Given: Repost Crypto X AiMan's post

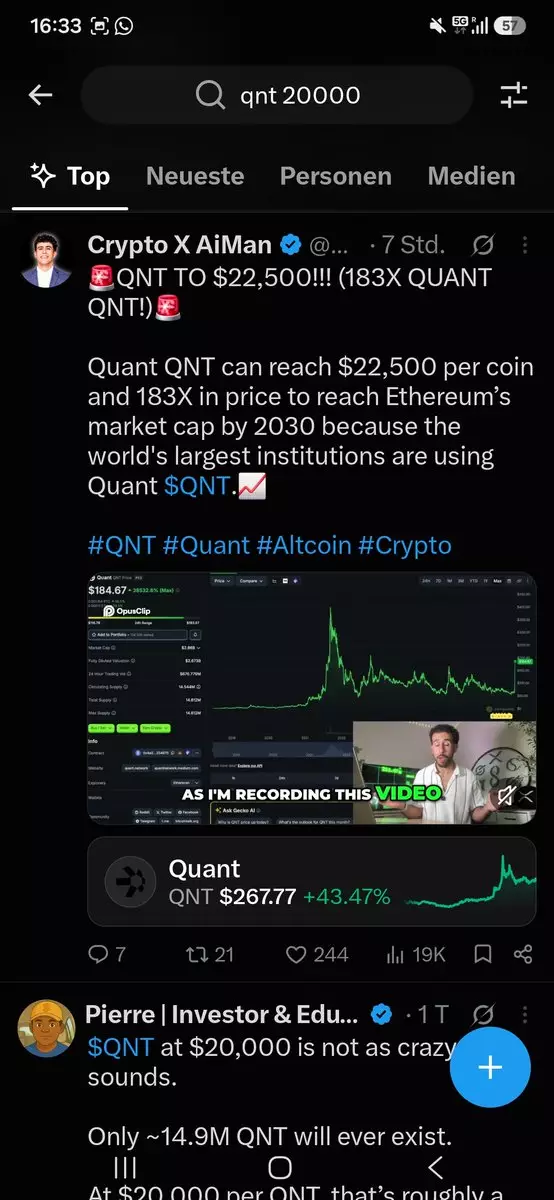Looking at the screenshot, I should point(210,954).
